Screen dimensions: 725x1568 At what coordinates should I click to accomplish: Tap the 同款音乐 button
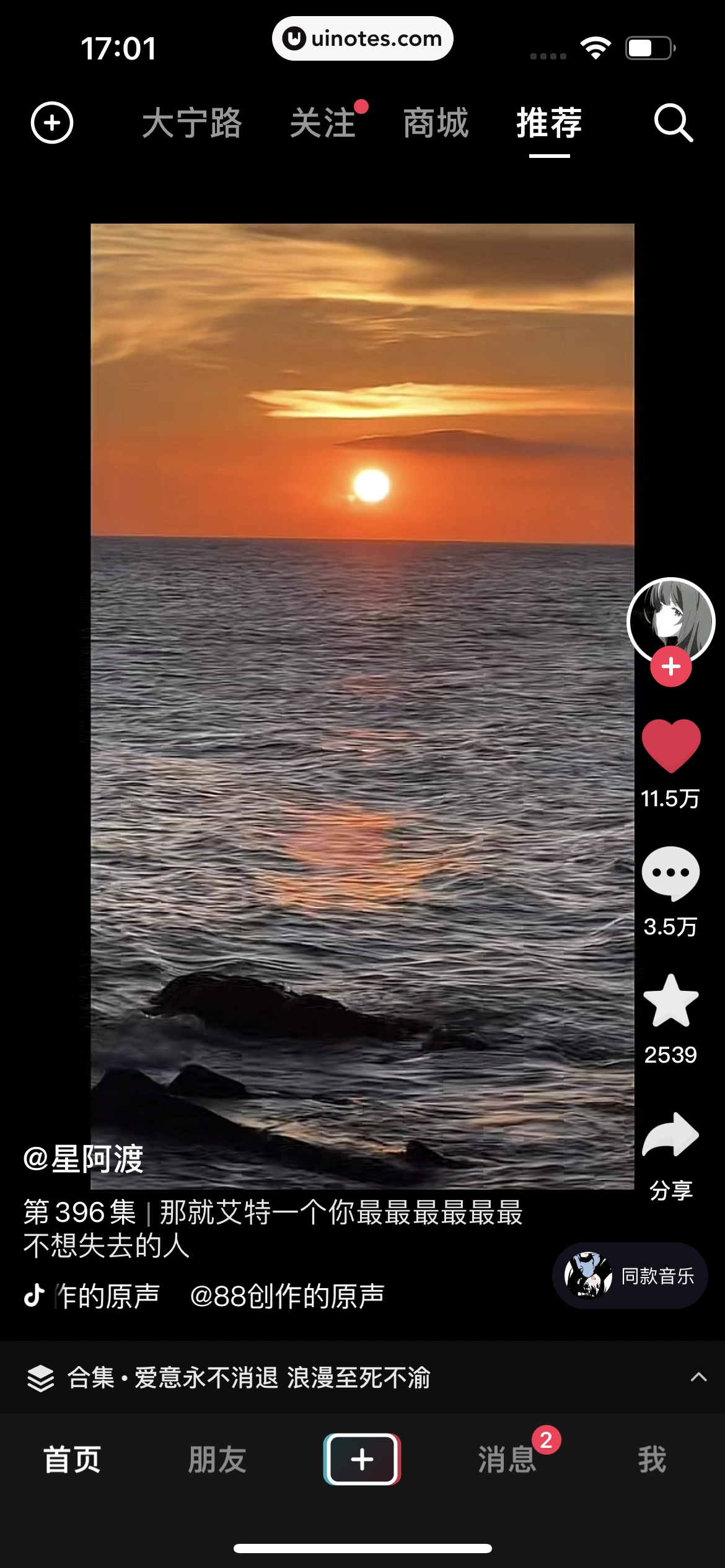point(630,1276)
